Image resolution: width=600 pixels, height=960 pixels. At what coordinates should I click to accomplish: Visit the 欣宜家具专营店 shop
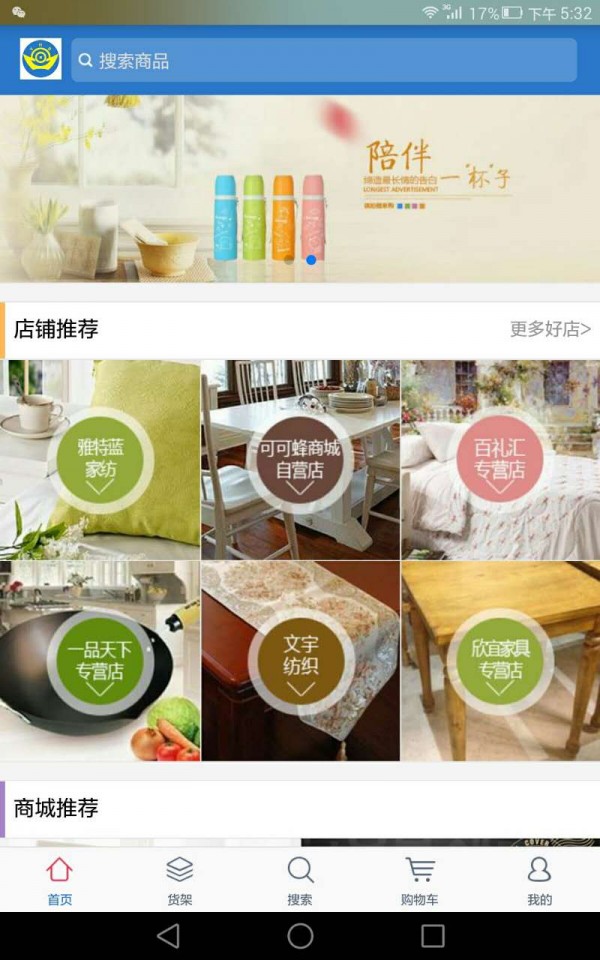[x=500, y=660]
